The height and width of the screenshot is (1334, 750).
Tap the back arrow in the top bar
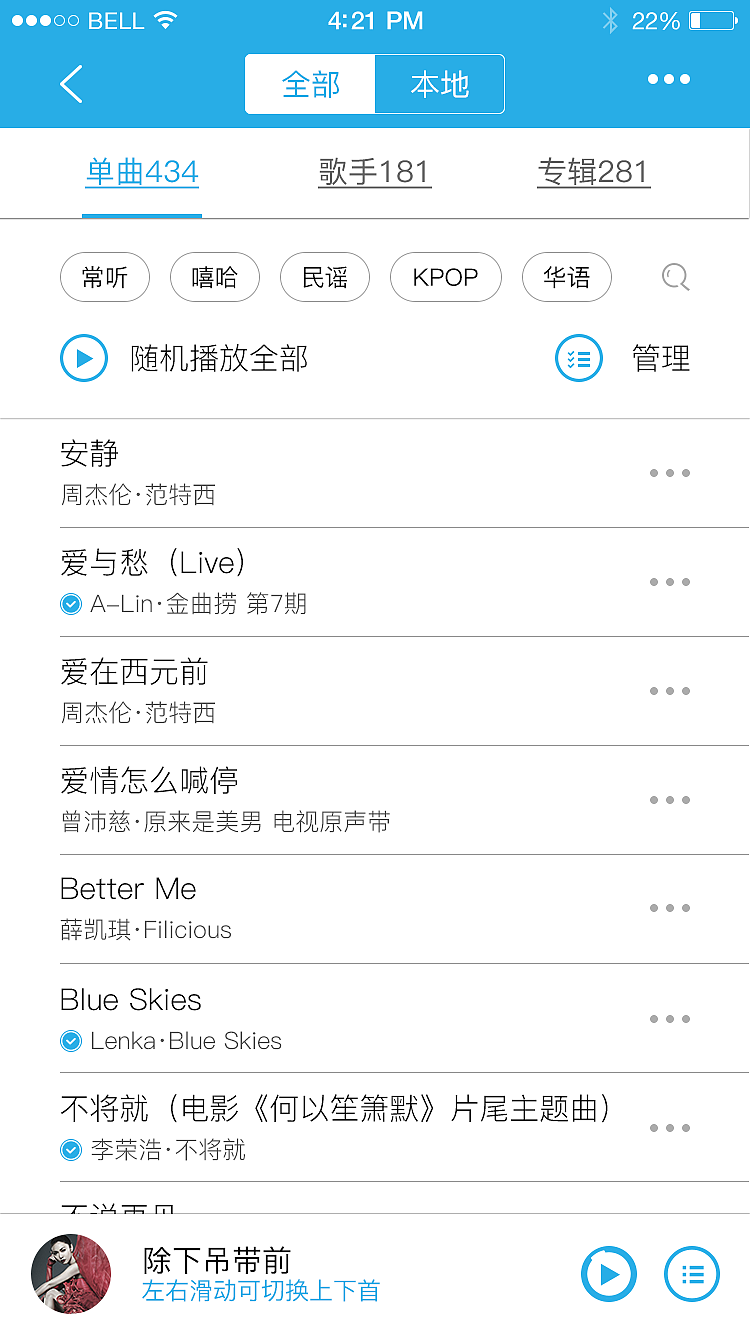70,84
